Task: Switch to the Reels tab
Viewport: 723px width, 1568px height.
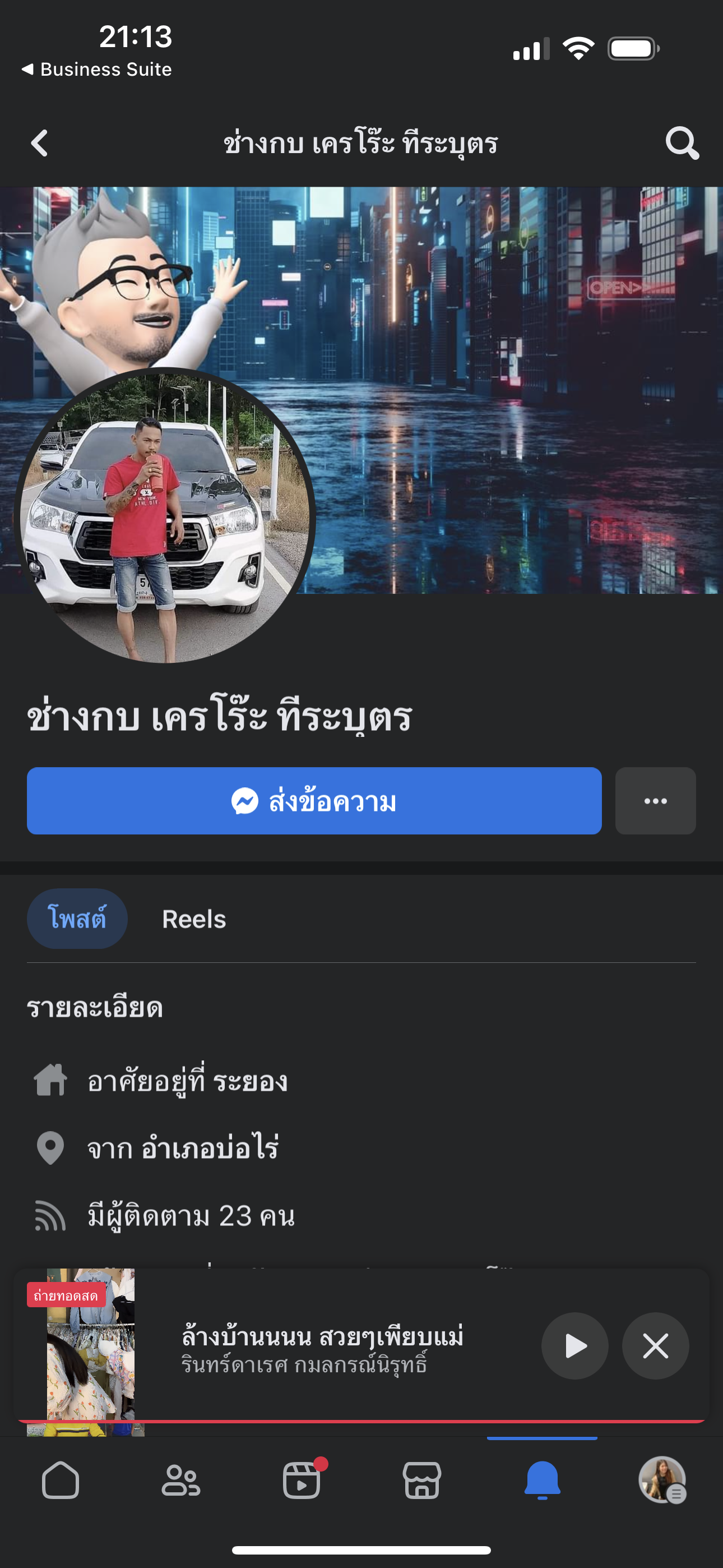Action: (x=193, y=919)
